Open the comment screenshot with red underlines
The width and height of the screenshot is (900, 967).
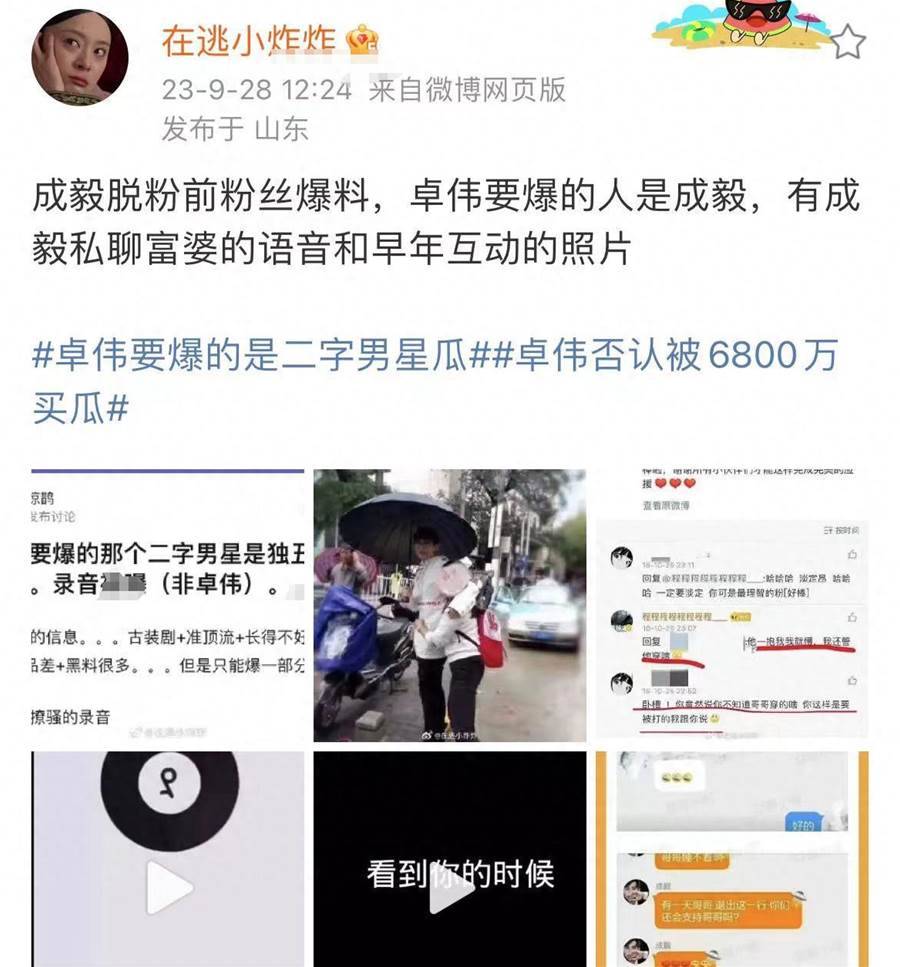732,605
